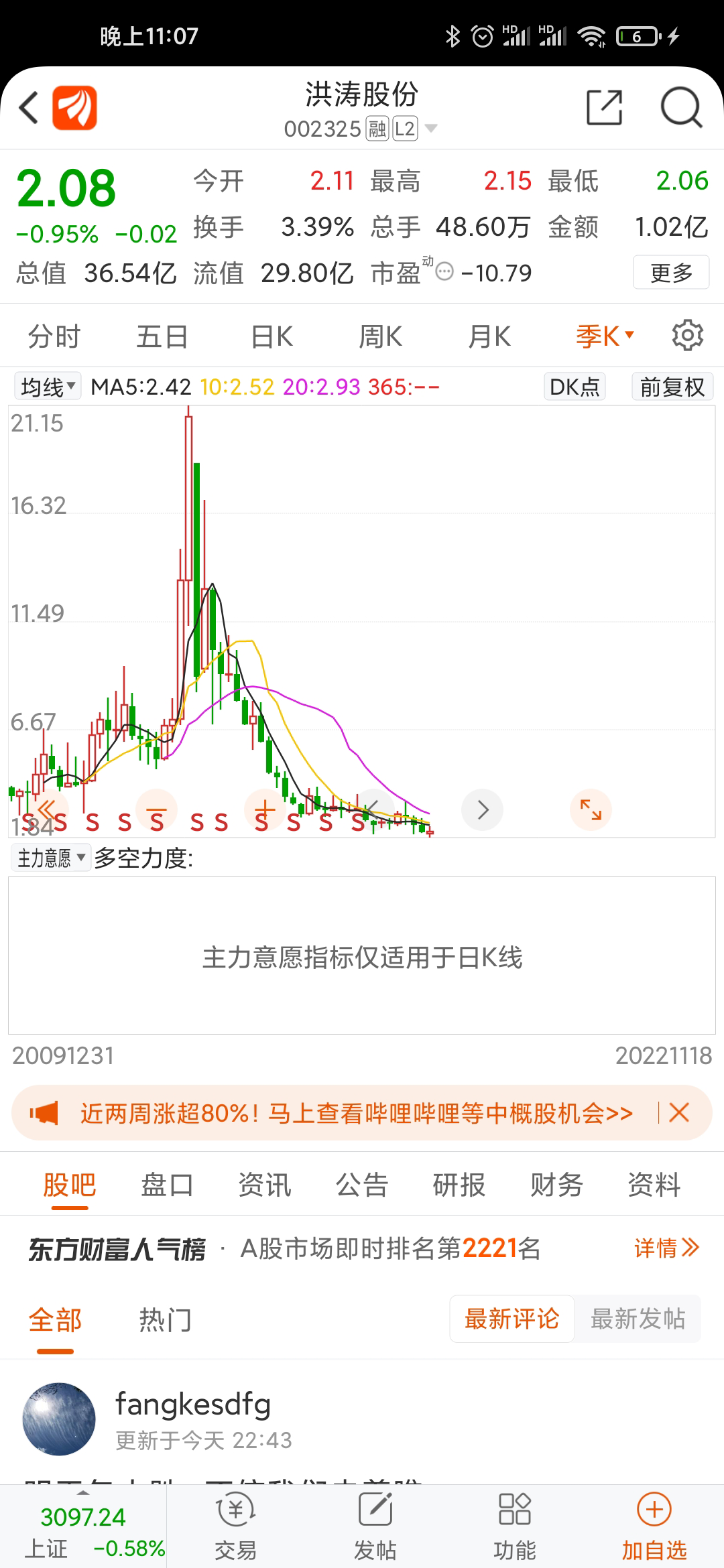The width and height of the screenshot is (724, 1568).
Task: Switch chart to 日K view
Action: (271, 336)
